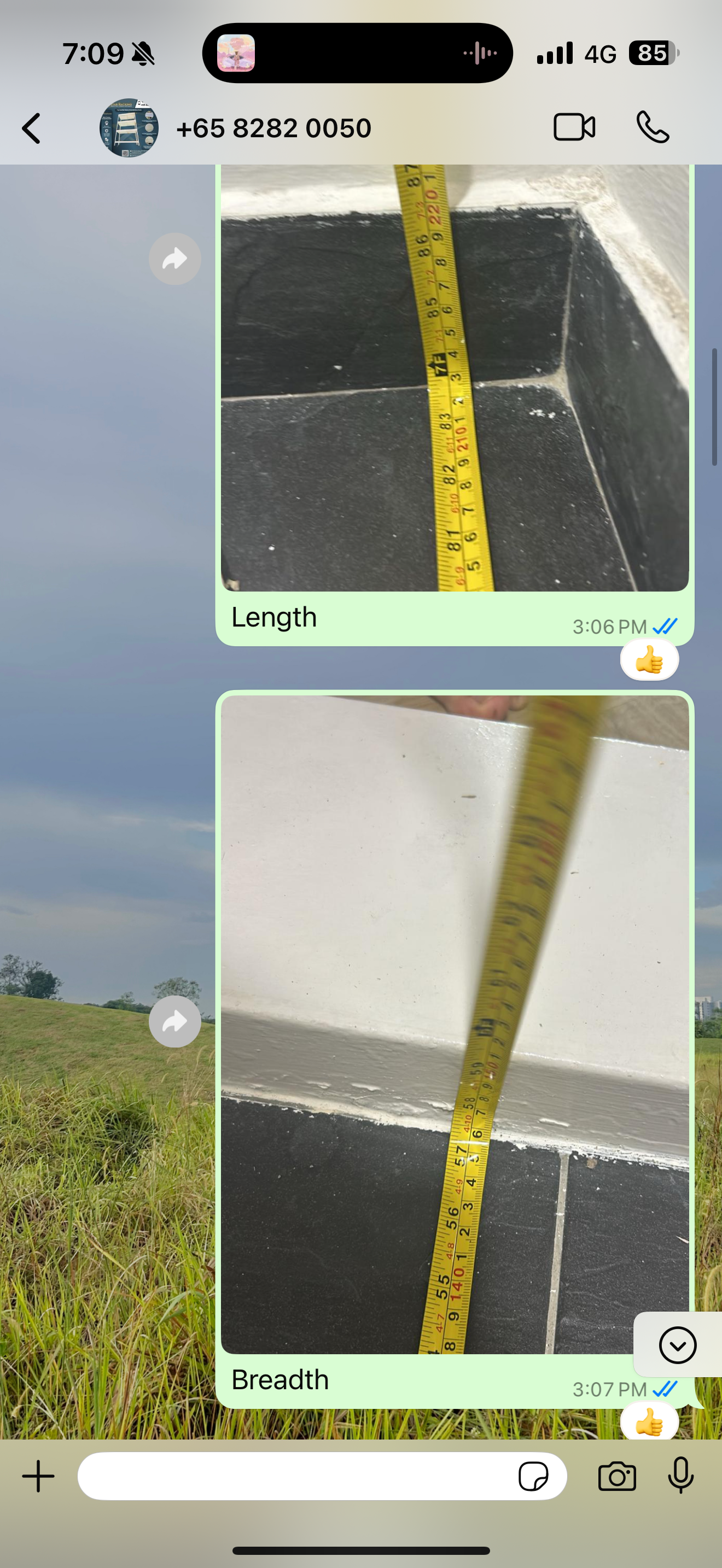
Task: Record a voice message with the microphone
Action: 680,1476
